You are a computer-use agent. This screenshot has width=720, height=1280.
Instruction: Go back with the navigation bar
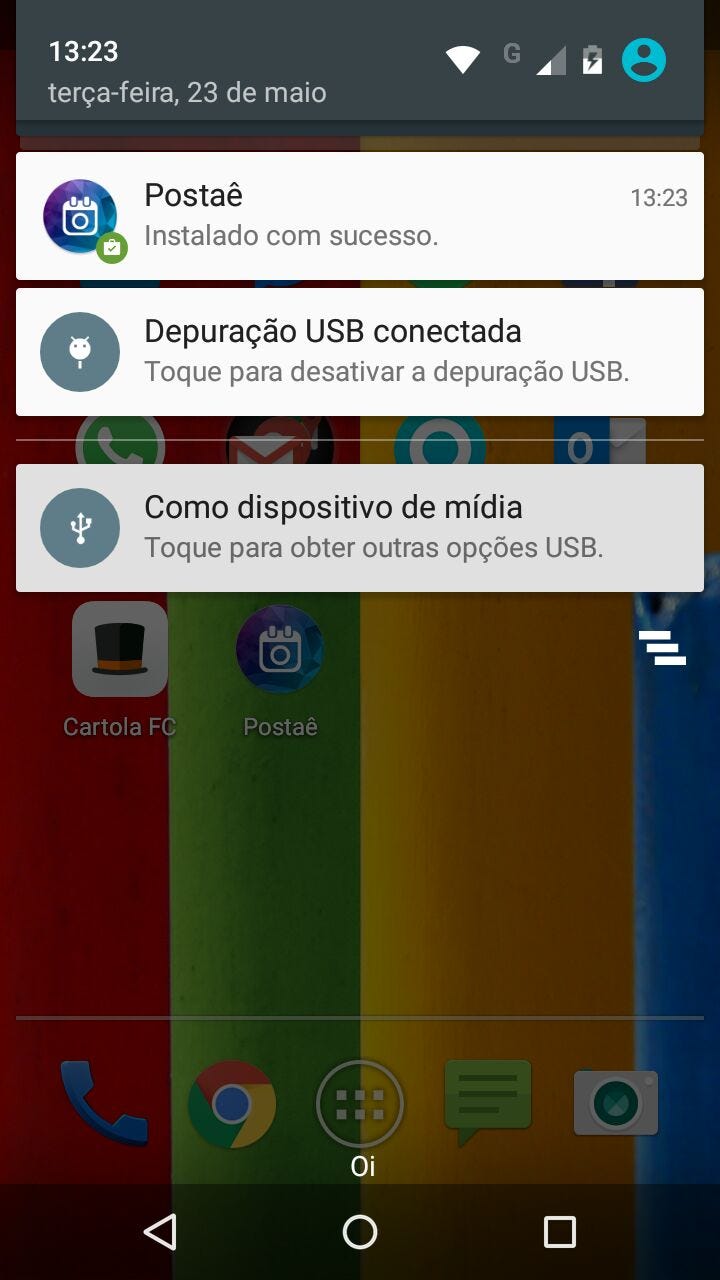(x=160, y=1232)
